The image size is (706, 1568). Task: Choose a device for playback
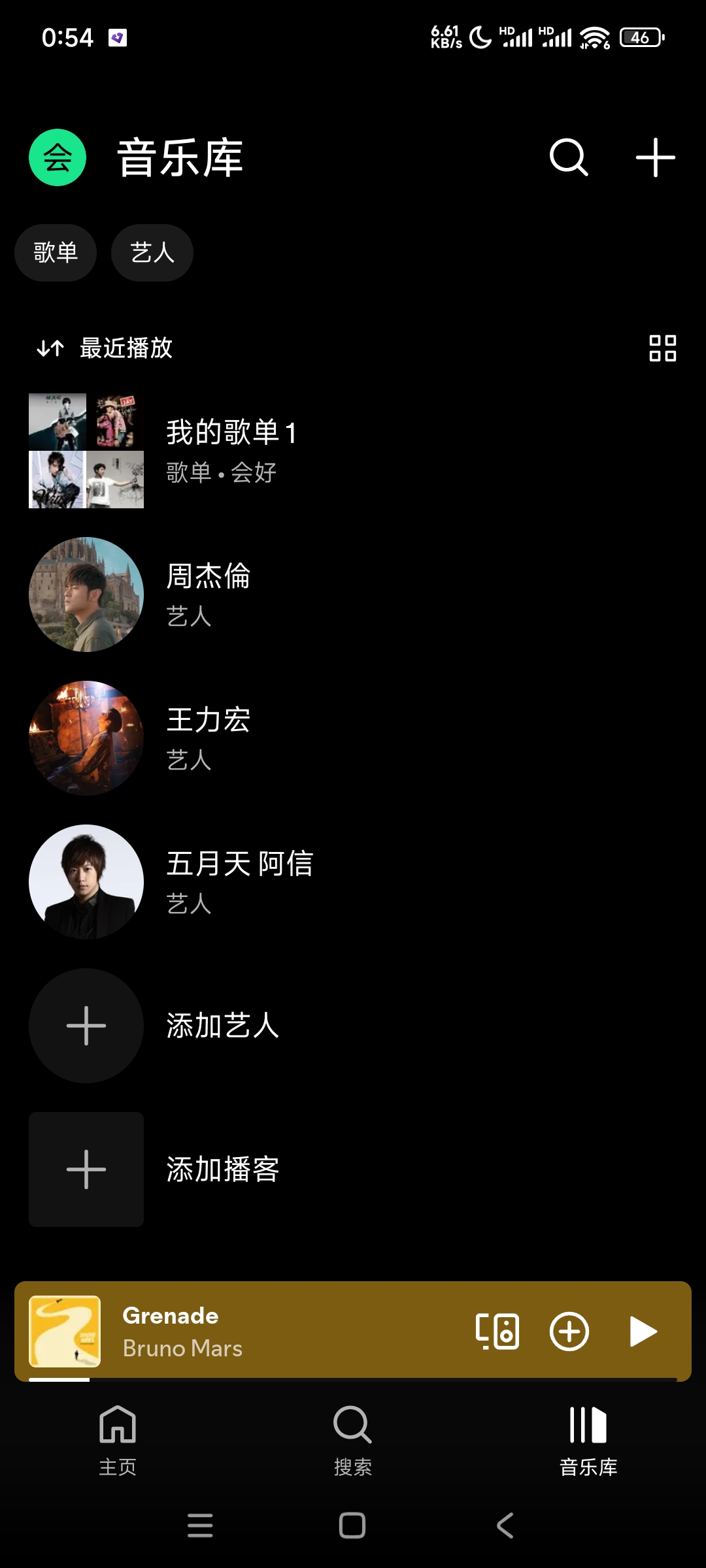pyautogui.click(x=497, y=1331)
